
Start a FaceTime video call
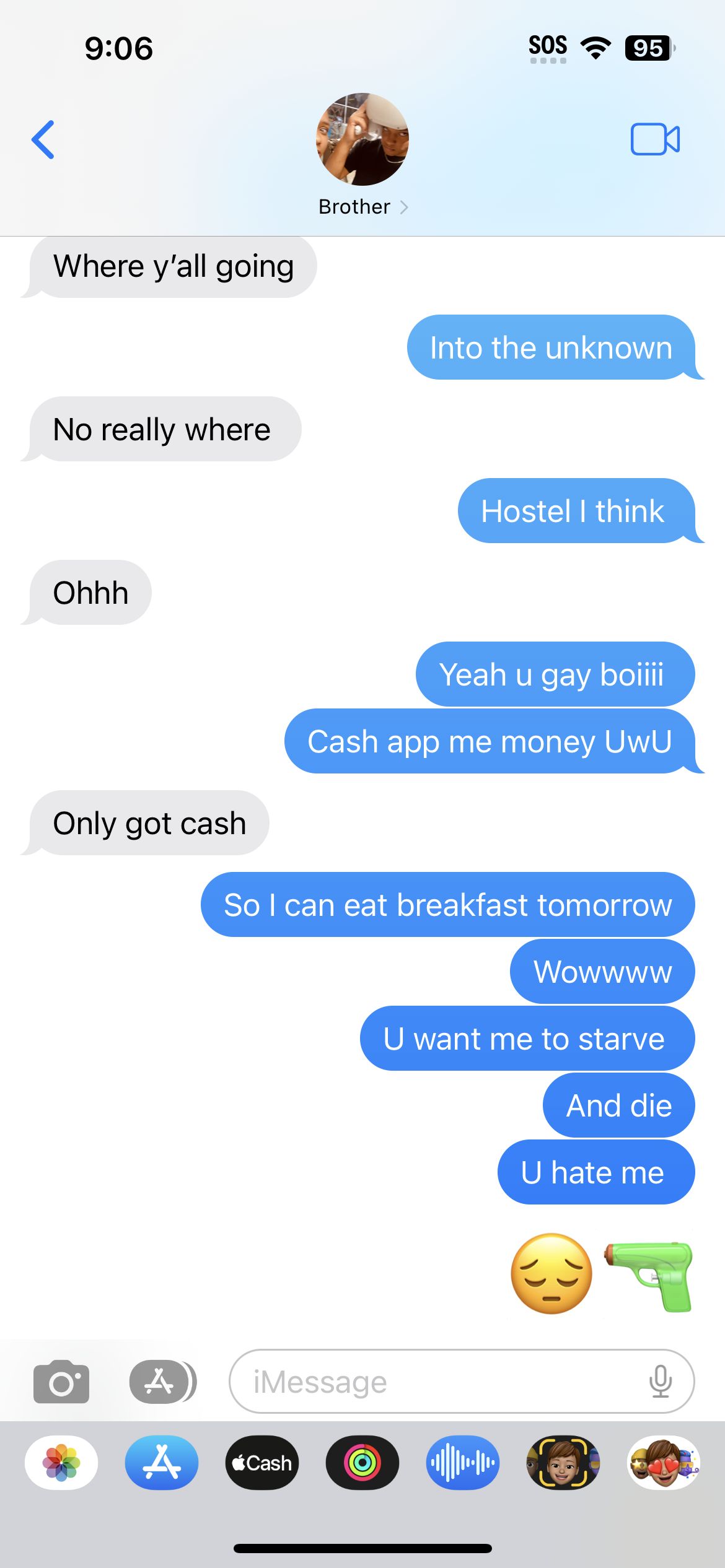click(654, 139)
